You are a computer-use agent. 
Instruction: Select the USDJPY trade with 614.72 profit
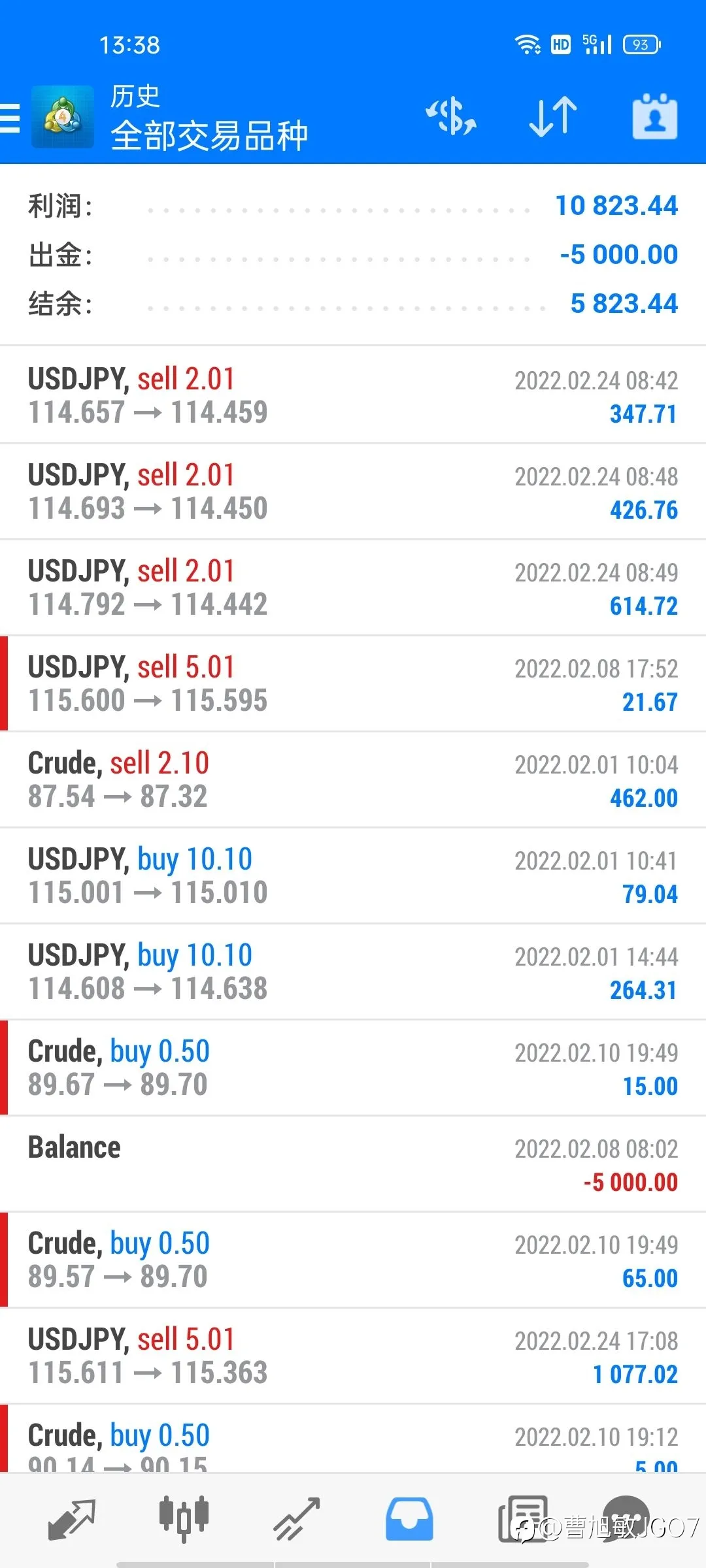tap(353, 587)
